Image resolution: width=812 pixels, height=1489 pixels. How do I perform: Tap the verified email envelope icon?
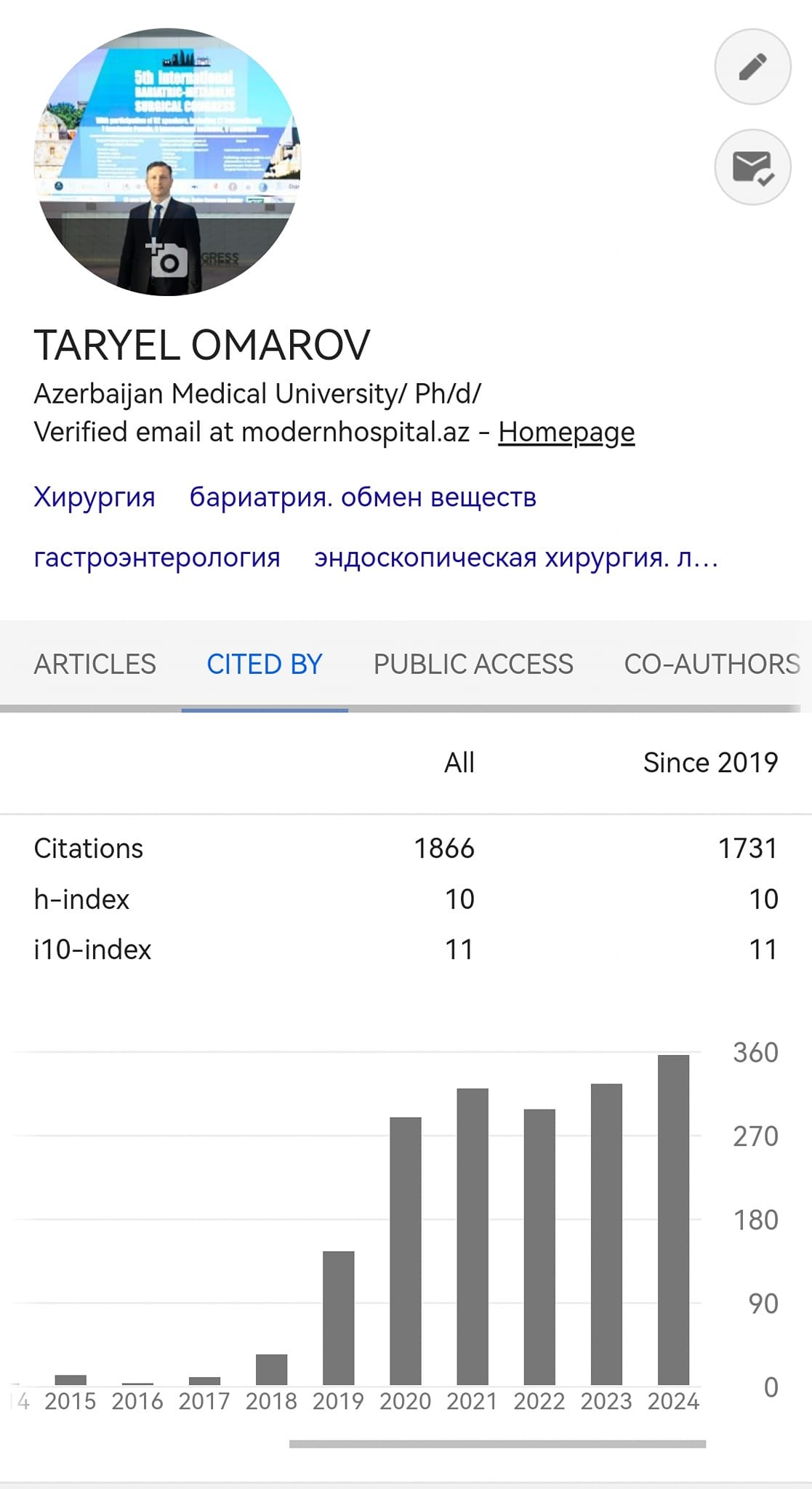click(752, 167)
